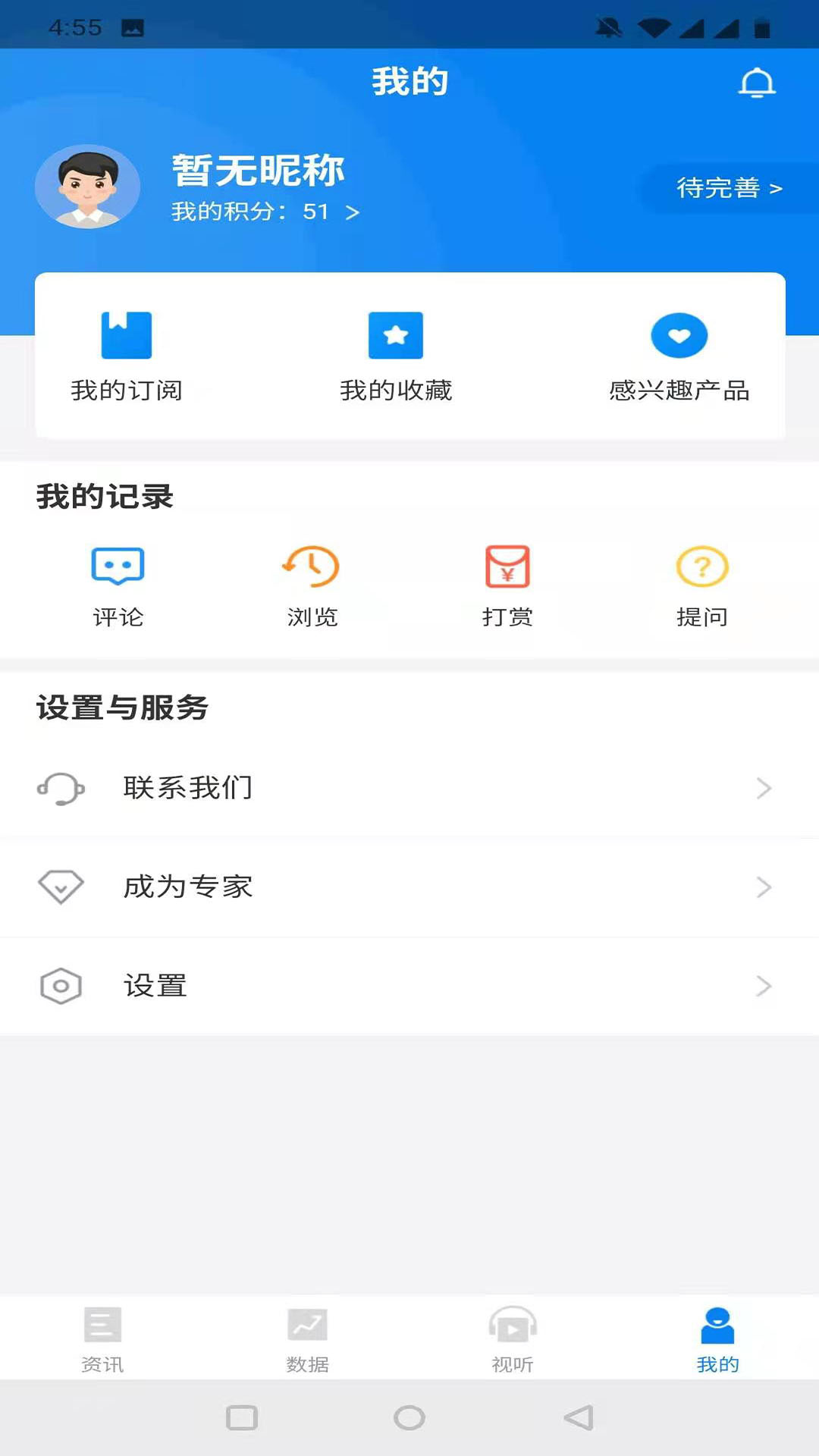Open my points (我的积分) details
This screenshot has height=1456, width=819.
pos(265,212)
